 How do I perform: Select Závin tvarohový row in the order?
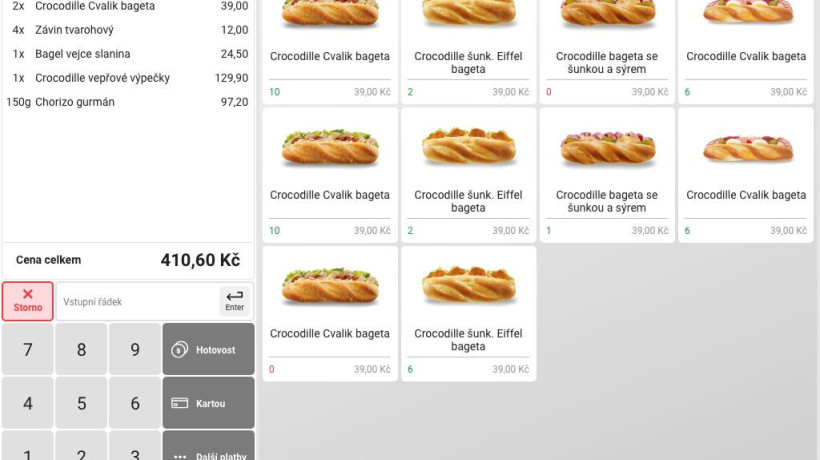click(x=128, y=30)
